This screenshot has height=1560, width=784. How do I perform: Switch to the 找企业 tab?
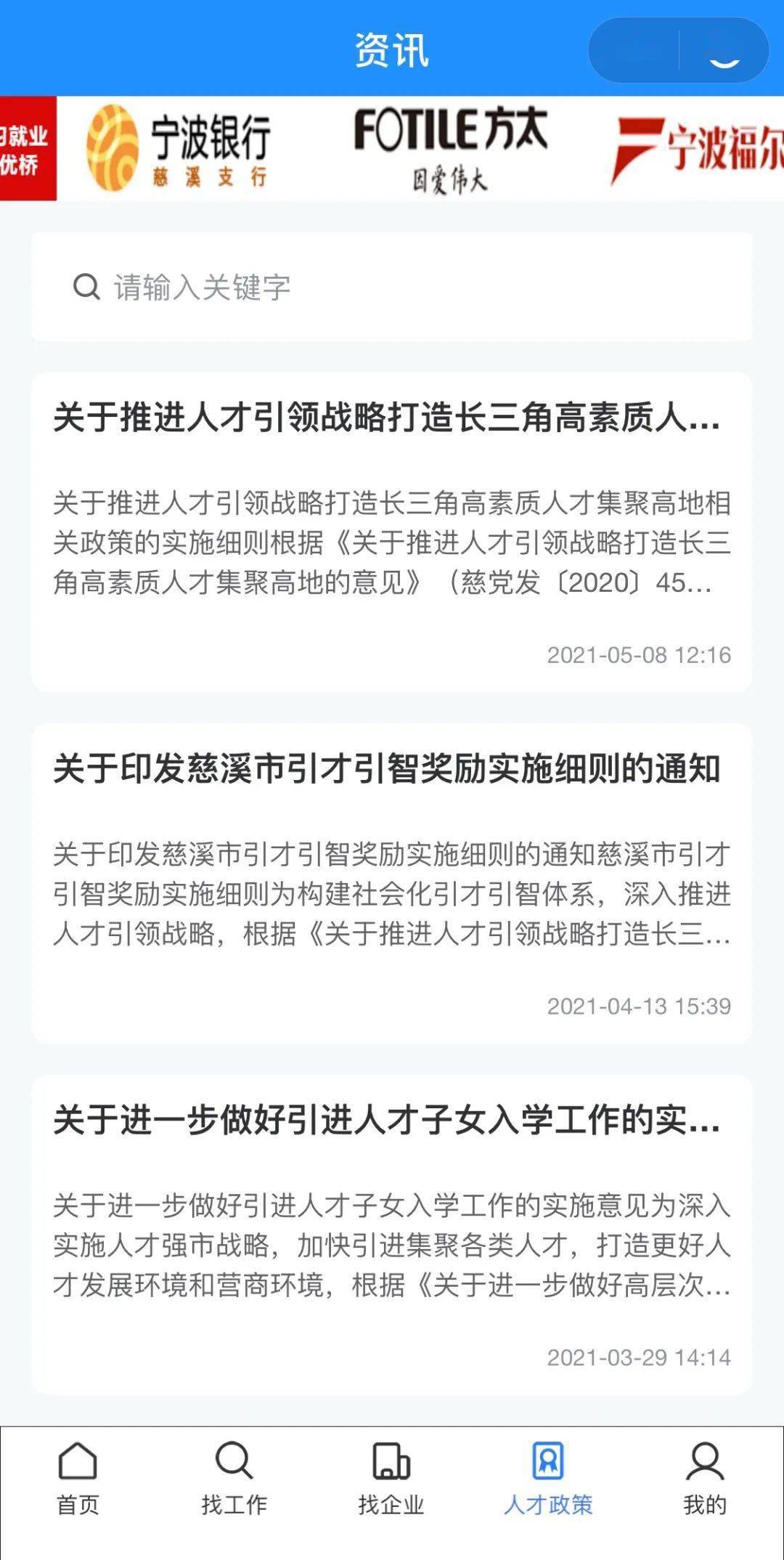pyautogui.click(x=391, y=1479)
